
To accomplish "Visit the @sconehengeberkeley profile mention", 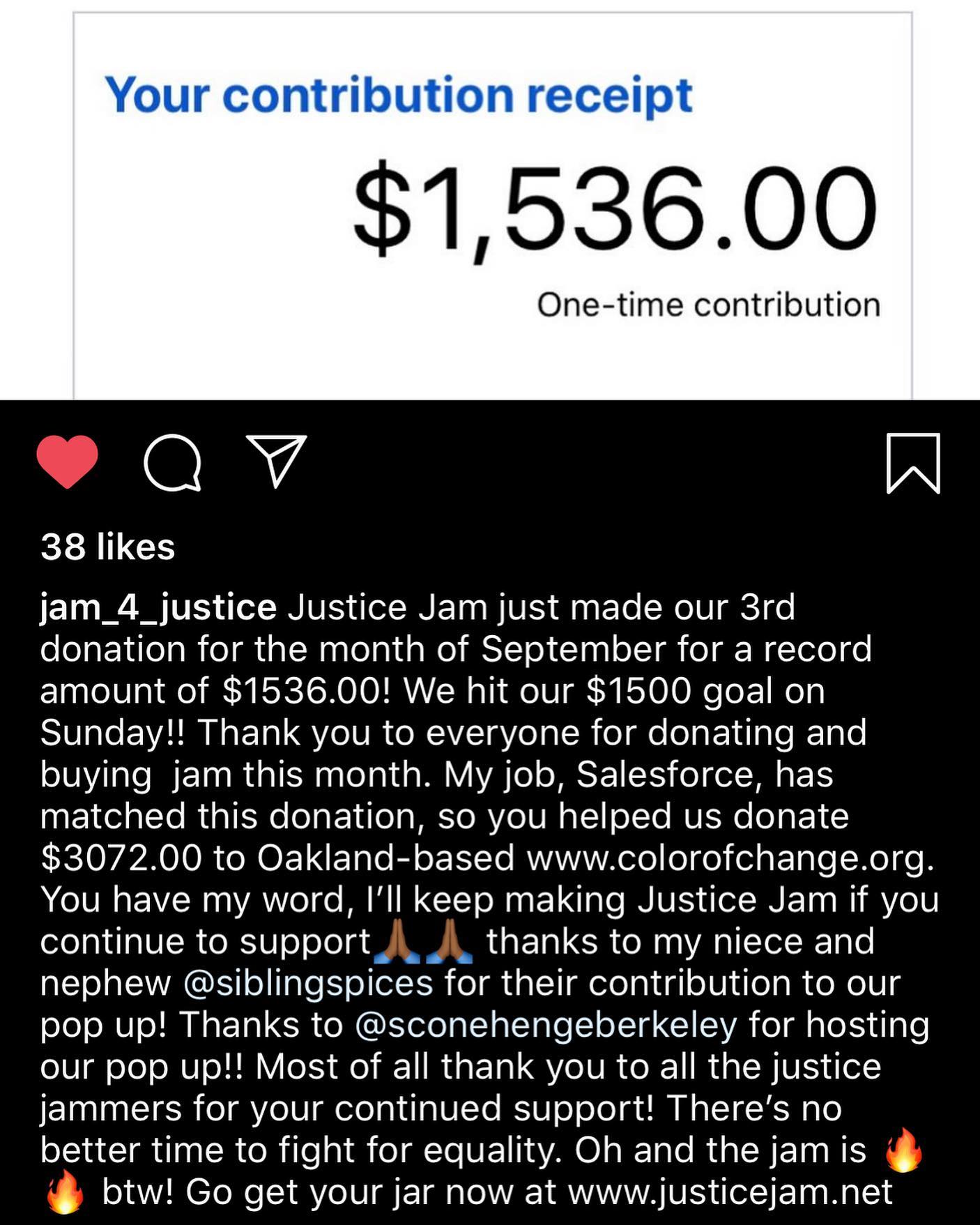I will [546, 1026].
